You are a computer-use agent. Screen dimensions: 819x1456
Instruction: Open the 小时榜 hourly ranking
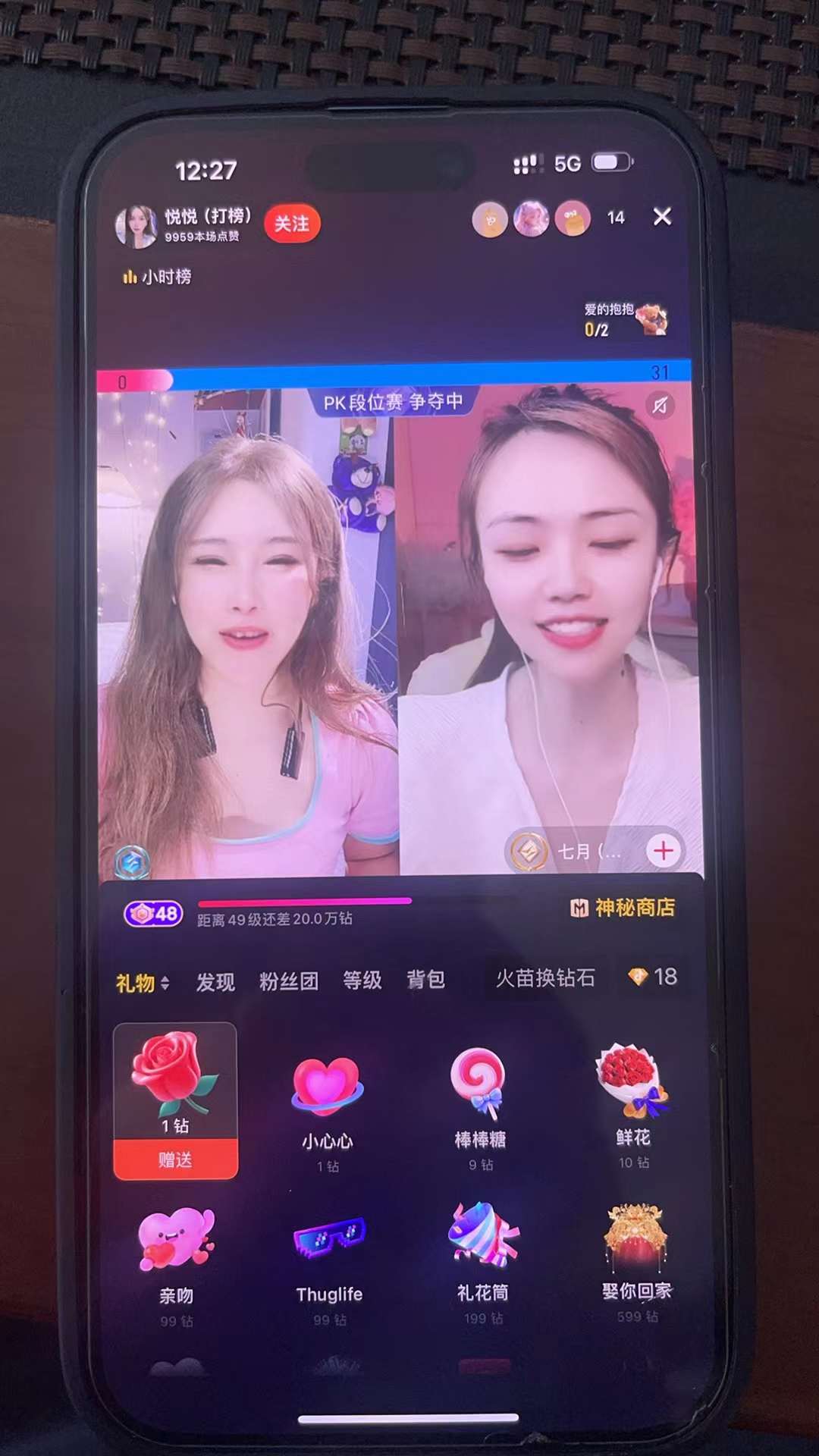pos(158,277)
